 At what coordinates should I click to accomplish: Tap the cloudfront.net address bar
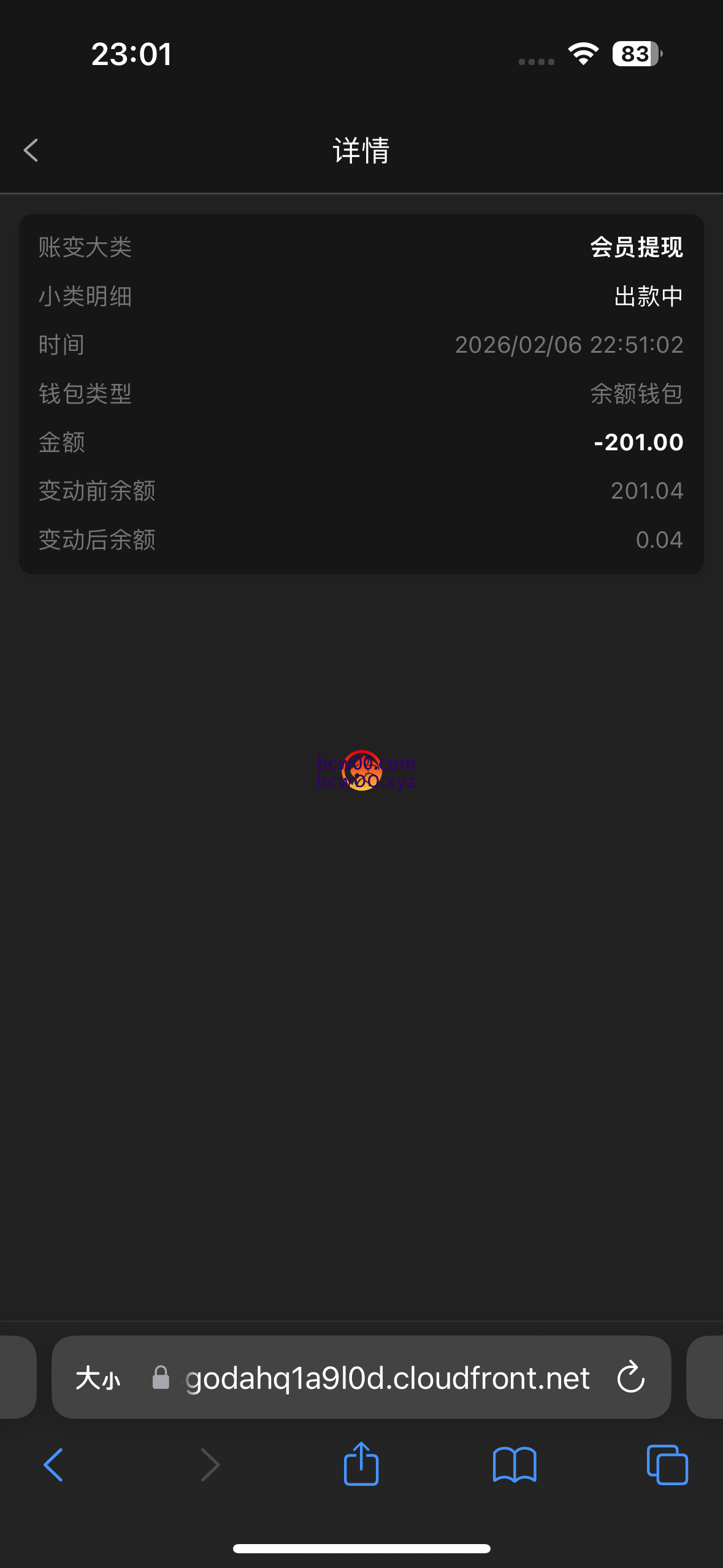click(x=386, y=1378)
